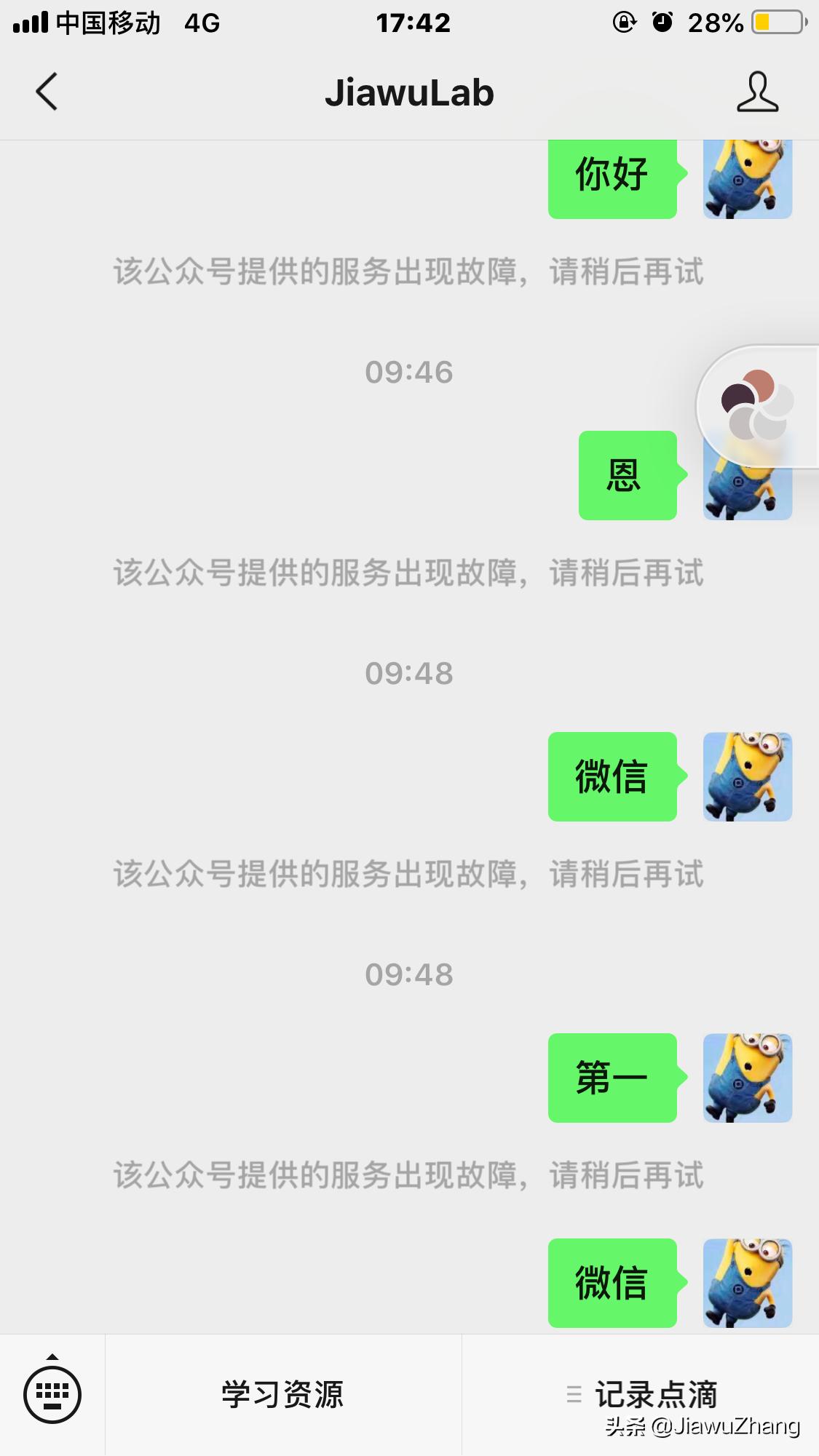Expand the ≡ submenu beside 记录点滴
The image size is (819, 1456).
point(572,1393)
